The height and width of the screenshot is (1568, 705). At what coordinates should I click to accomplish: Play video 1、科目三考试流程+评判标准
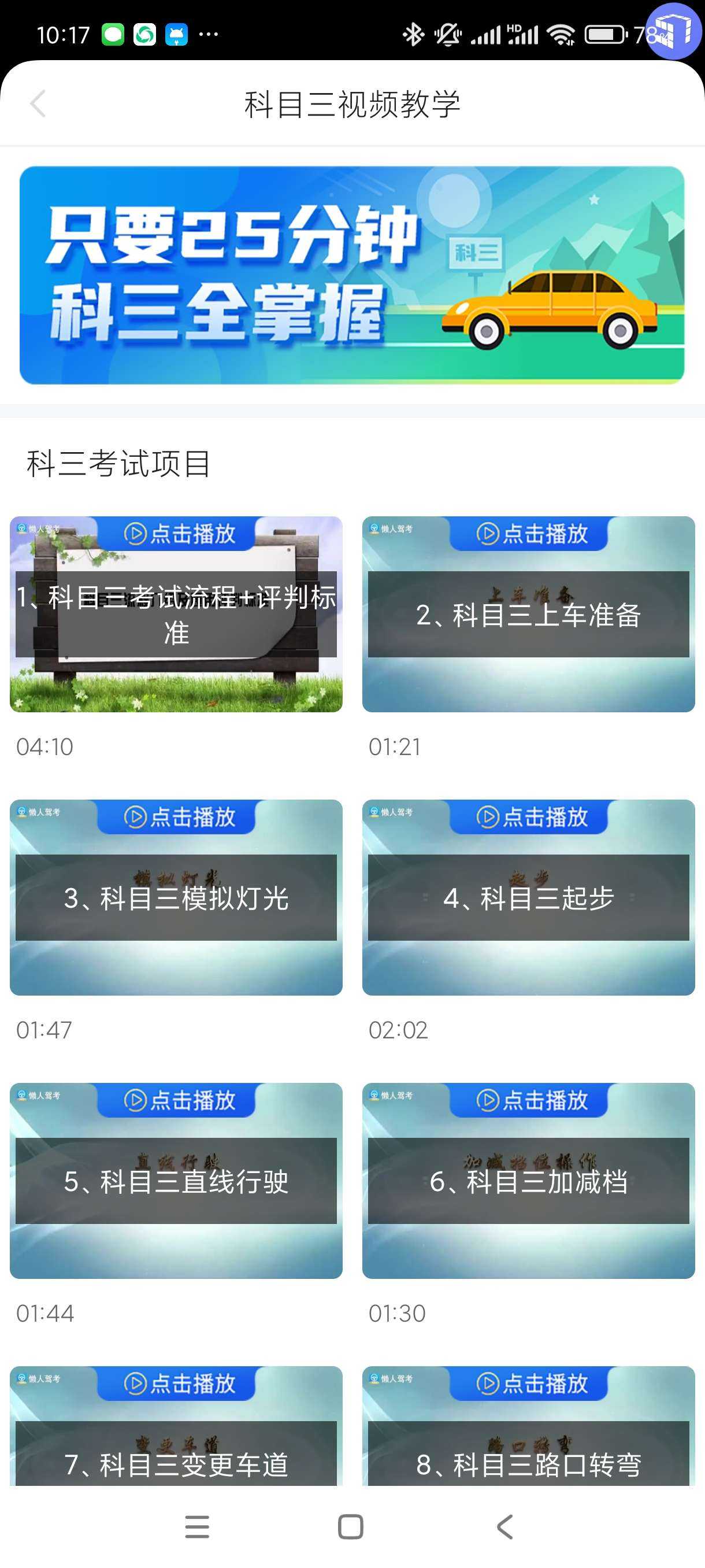(176, 613)
